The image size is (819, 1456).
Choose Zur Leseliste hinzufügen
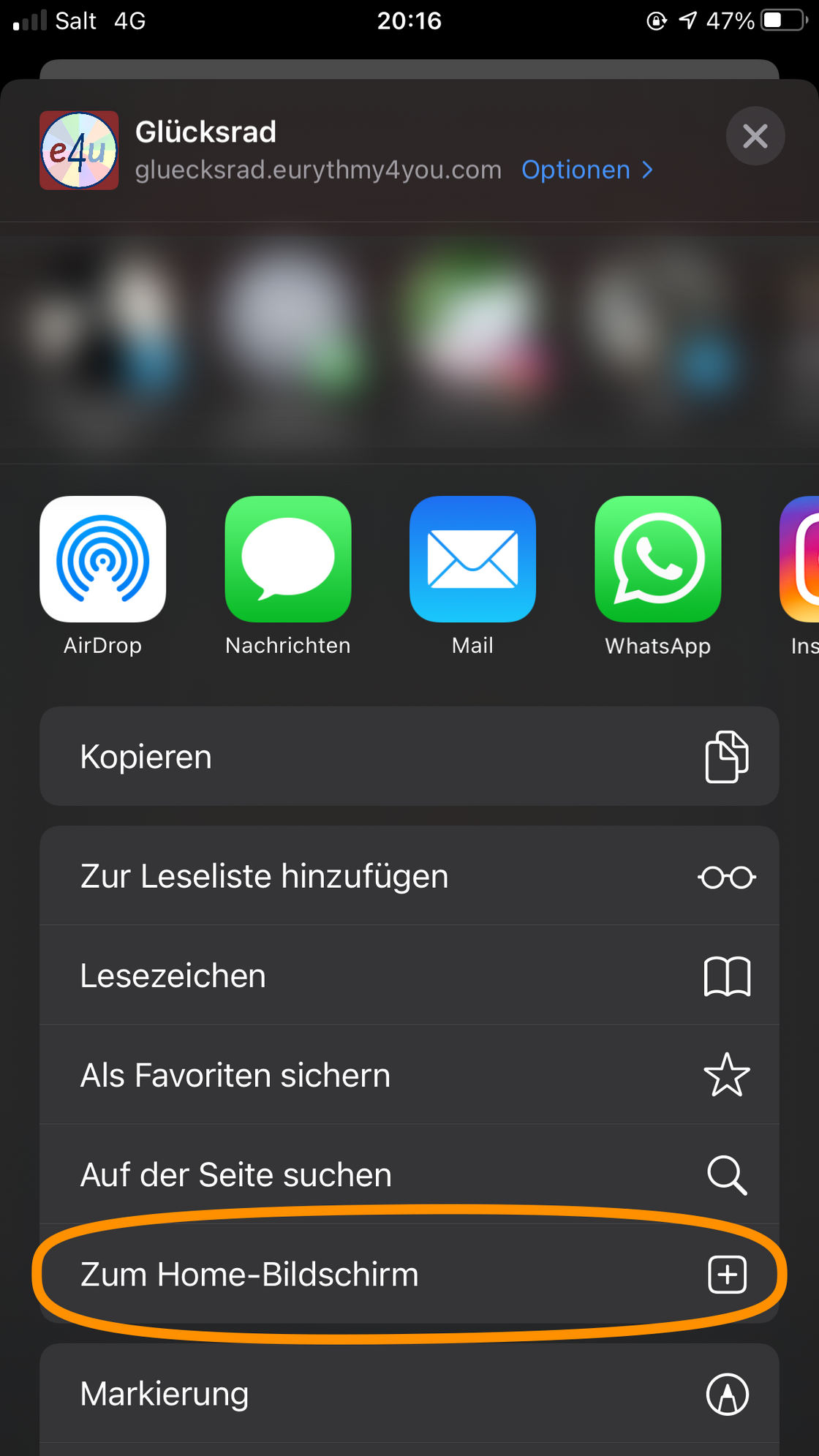point(409,876)
